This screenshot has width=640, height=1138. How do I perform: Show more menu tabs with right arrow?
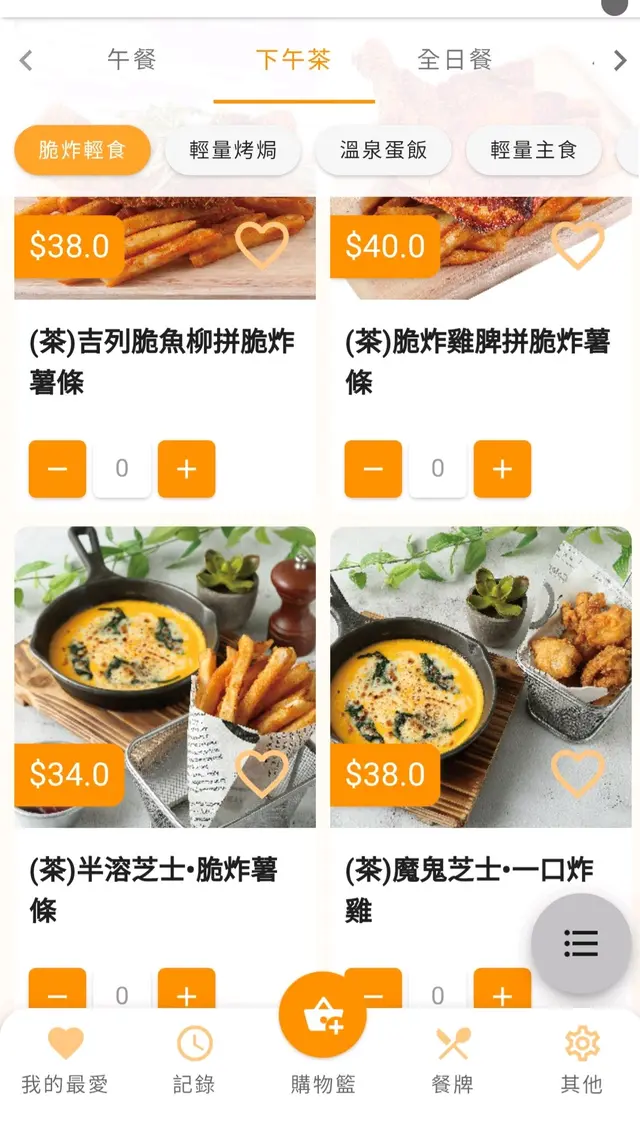tap(620, 61)
